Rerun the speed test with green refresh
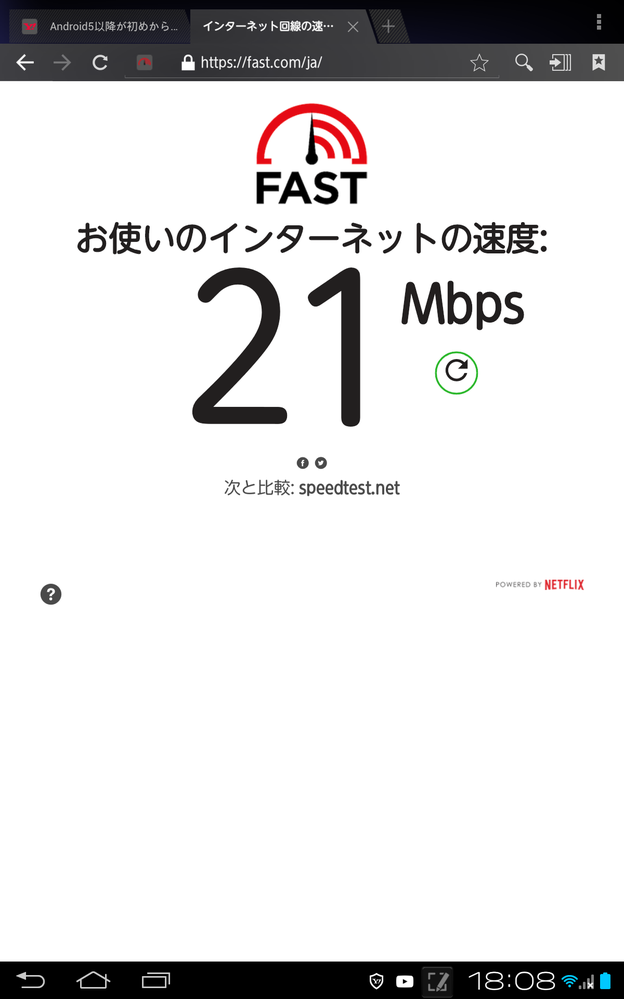 [456, 373]
